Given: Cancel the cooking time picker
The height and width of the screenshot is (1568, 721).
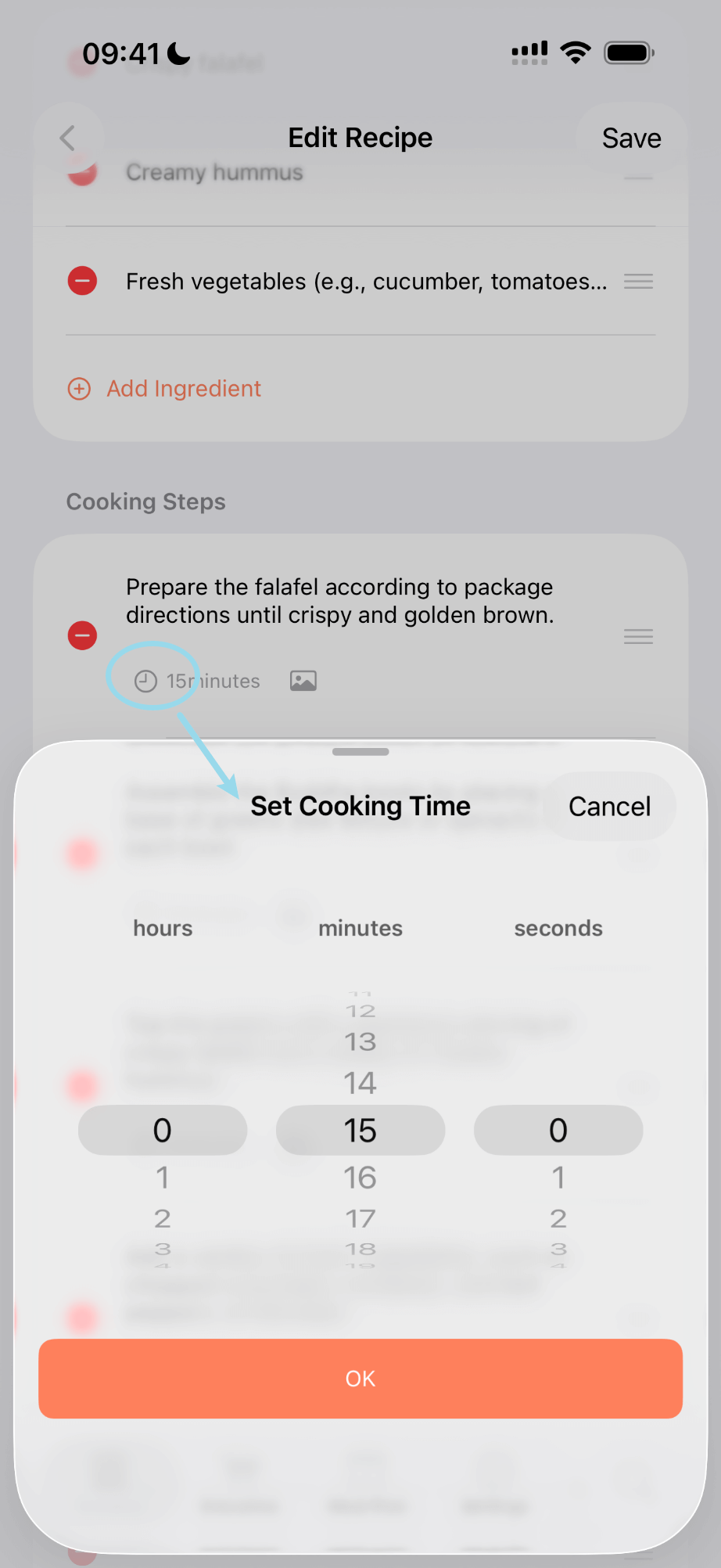Looking at the screenshot, I should pyautogui.click(x=609, y=806).
